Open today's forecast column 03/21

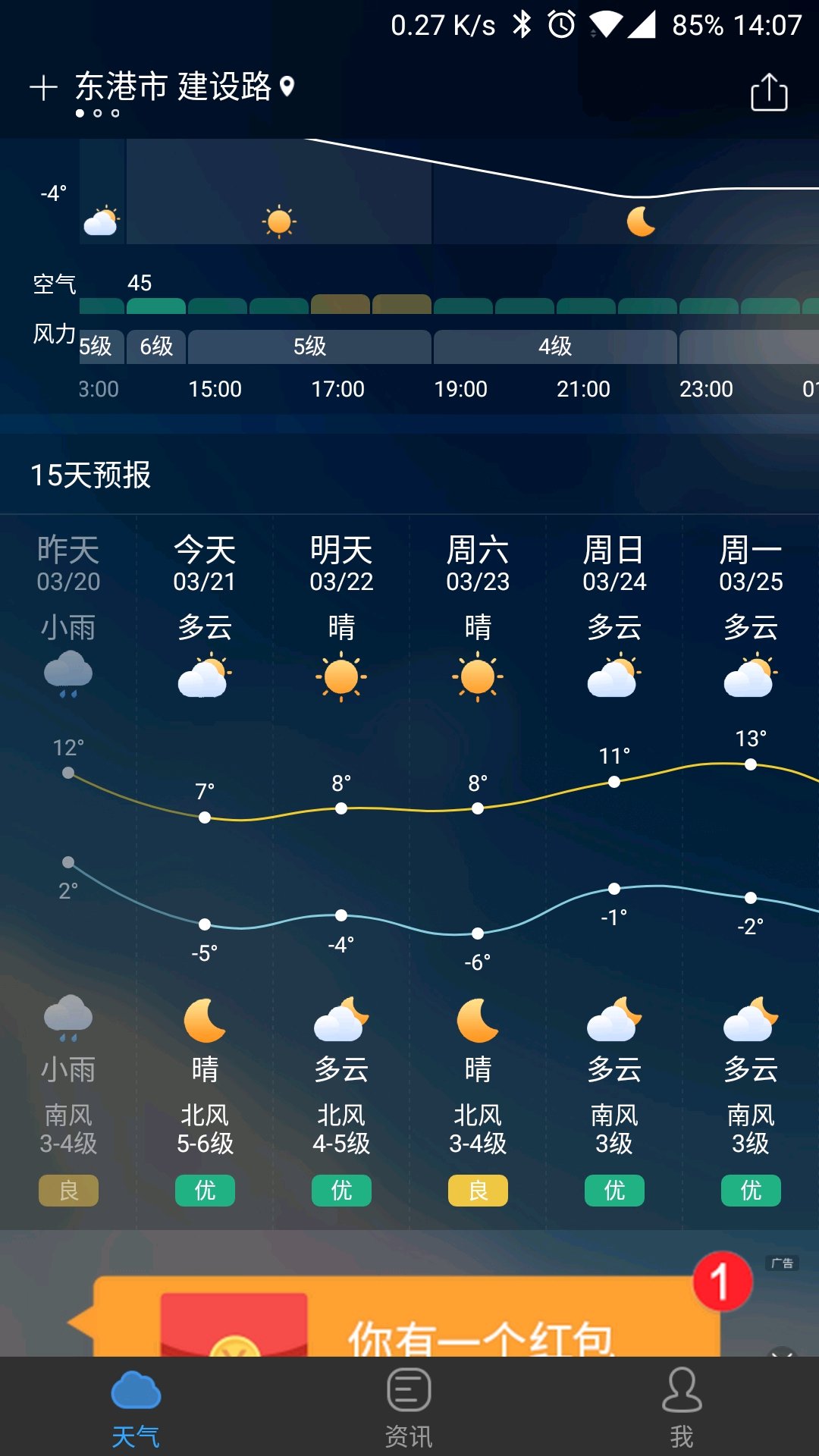(205, 872)
